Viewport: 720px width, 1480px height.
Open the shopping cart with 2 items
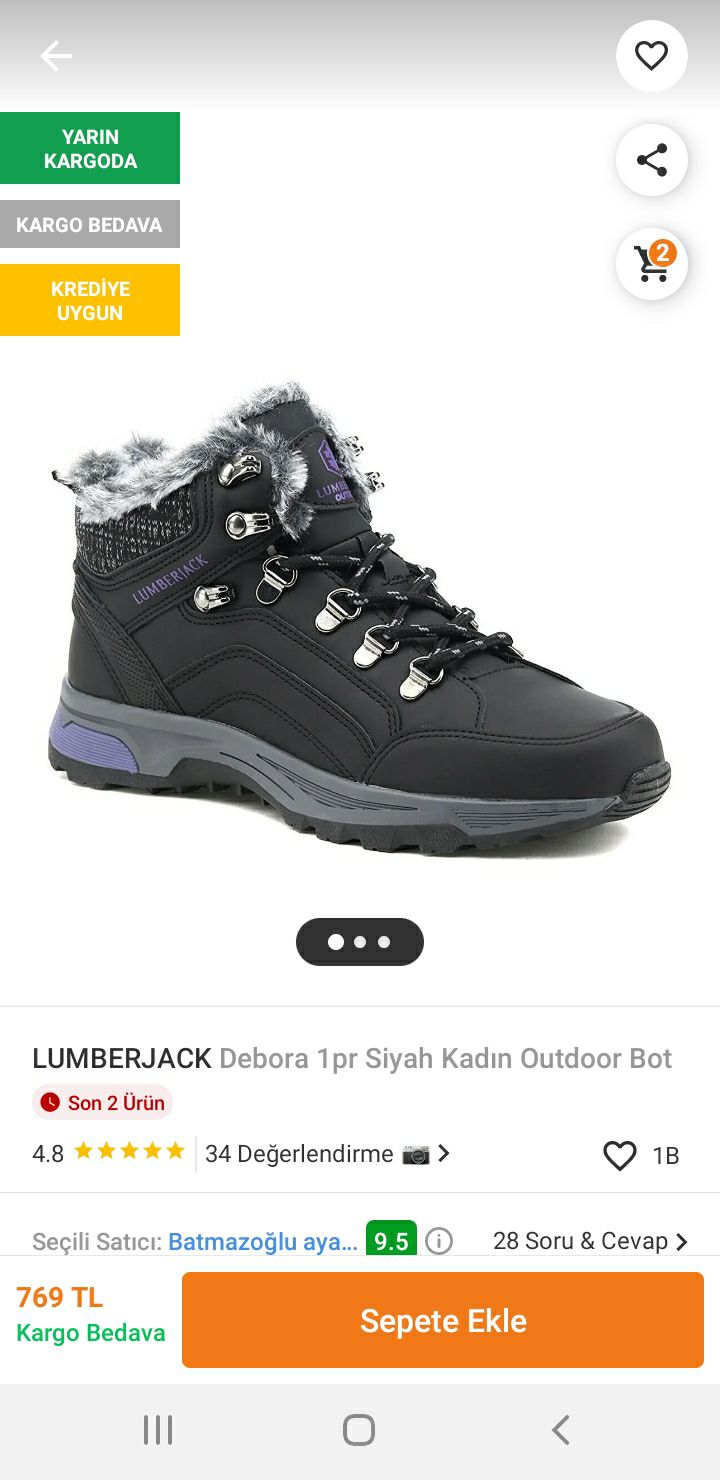[x=652, y=263]
